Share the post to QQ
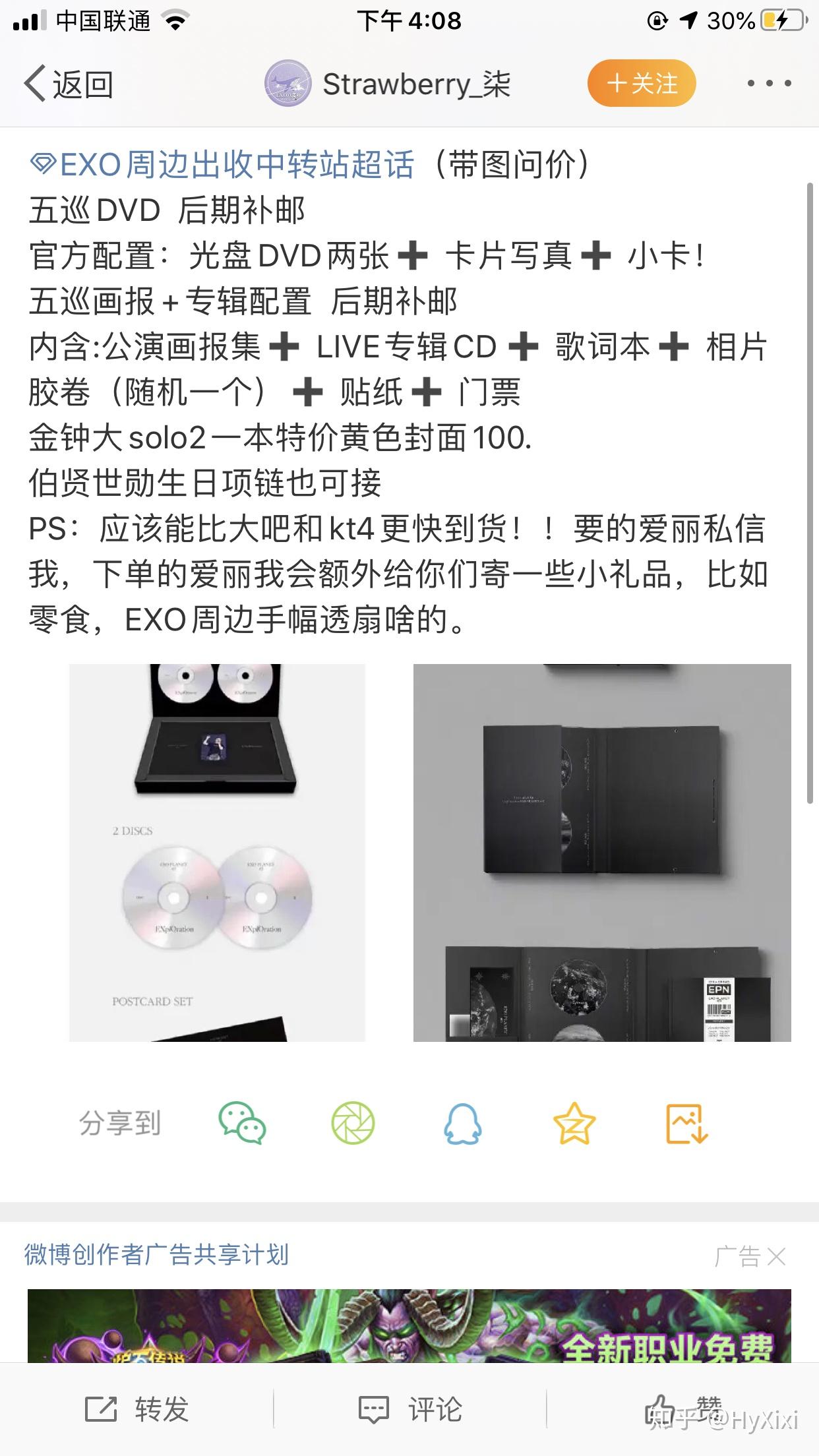The height and width of the screenshot is (1456, 819). (463, 1123)
